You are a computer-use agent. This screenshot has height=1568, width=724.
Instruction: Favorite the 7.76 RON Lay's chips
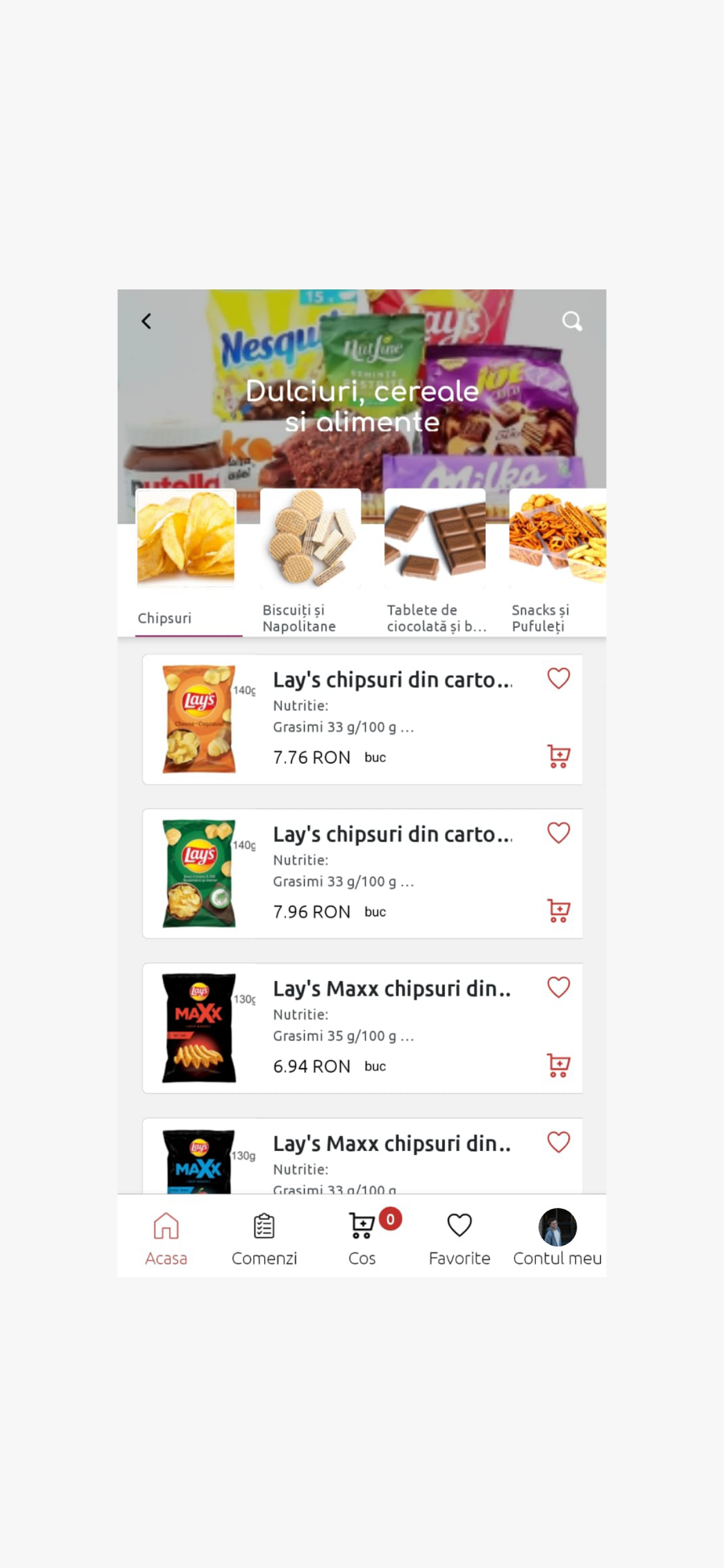[559, 678]
